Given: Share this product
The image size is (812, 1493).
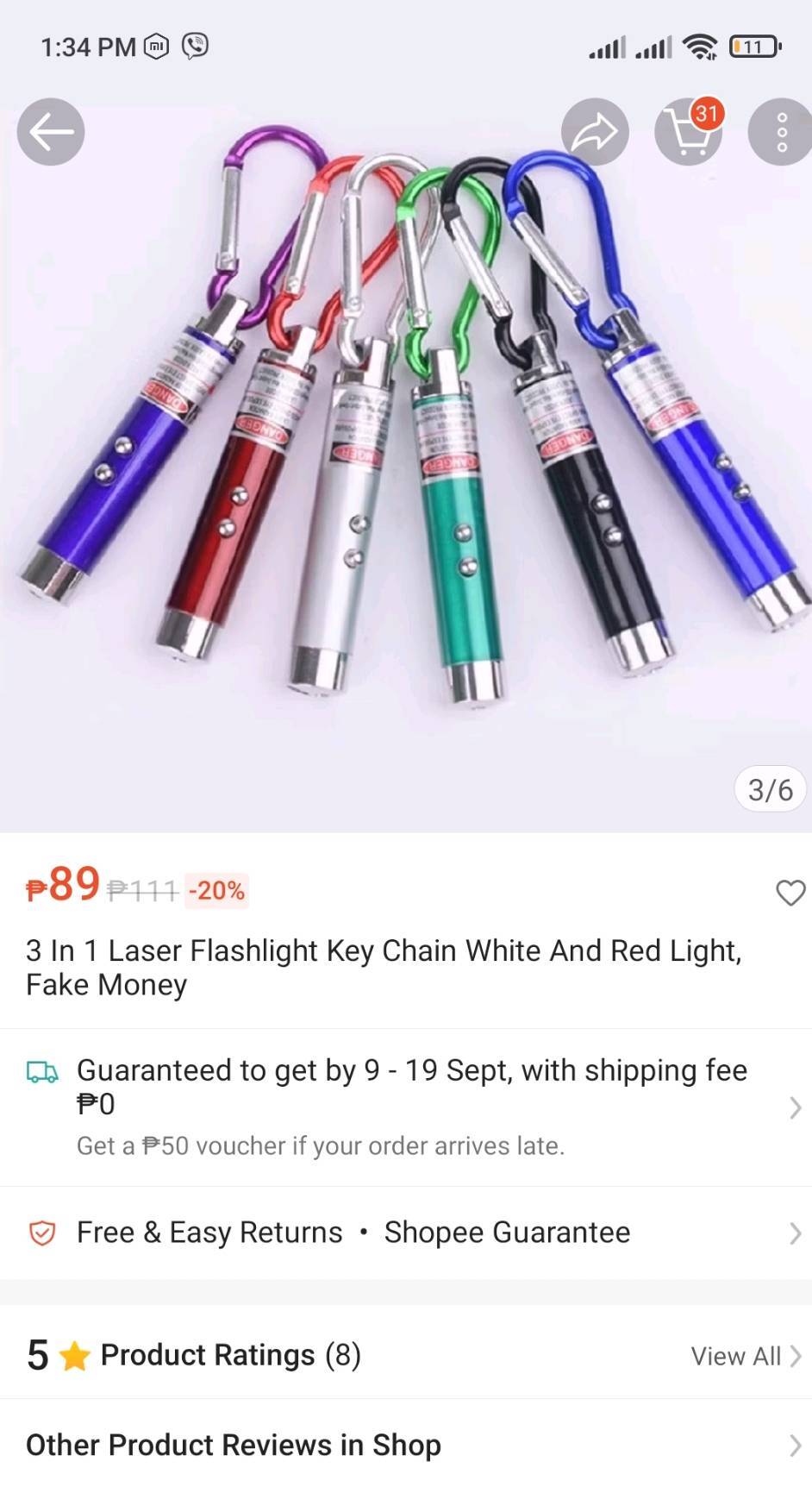Looking at the screenshot, I should 595,132.
